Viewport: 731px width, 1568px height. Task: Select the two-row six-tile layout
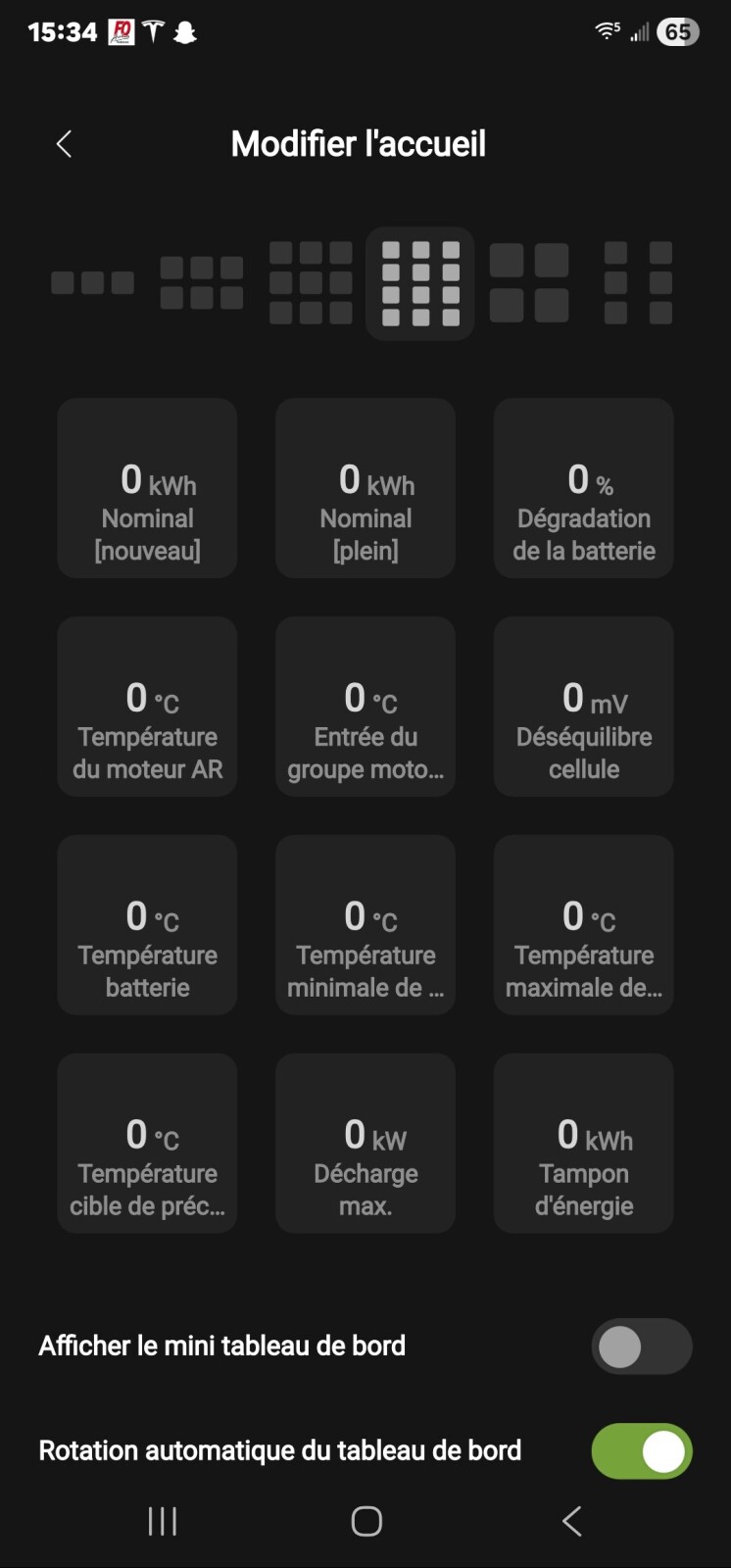click(202, 283)
